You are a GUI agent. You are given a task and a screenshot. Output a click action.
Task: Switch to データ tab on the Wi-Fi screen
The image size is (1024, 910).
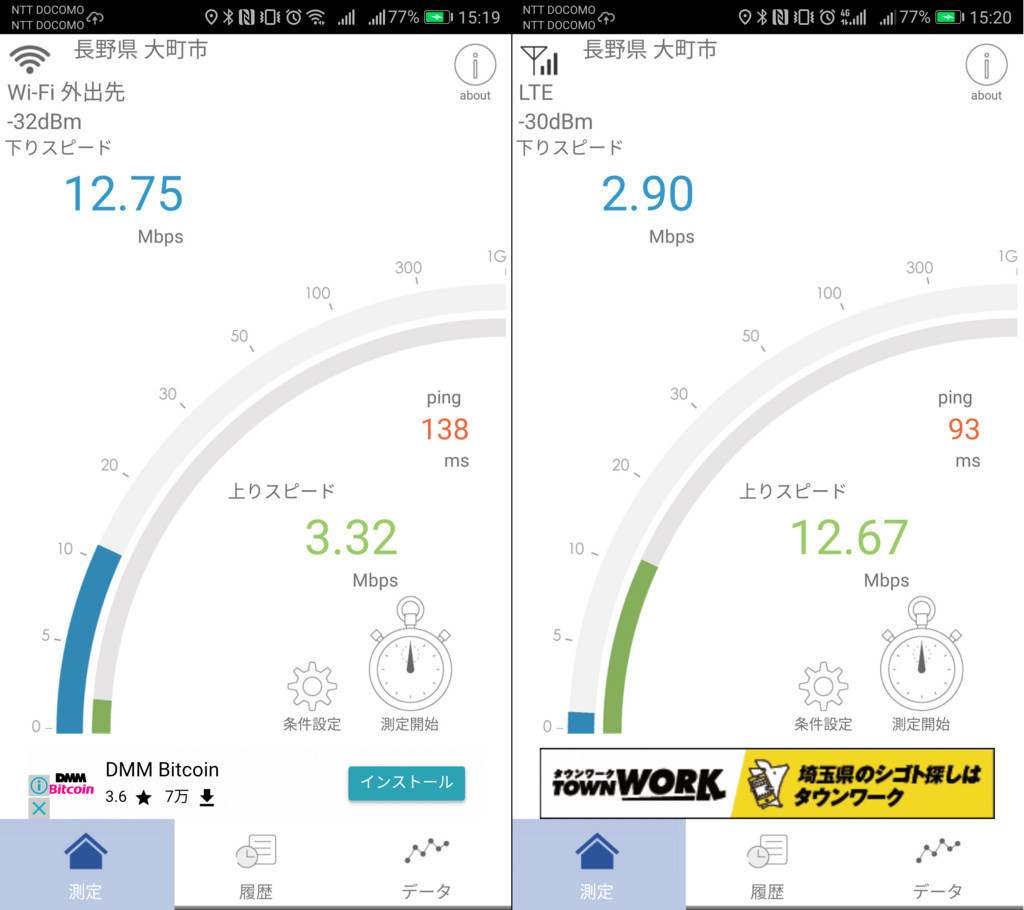click(x=426, y=864)
